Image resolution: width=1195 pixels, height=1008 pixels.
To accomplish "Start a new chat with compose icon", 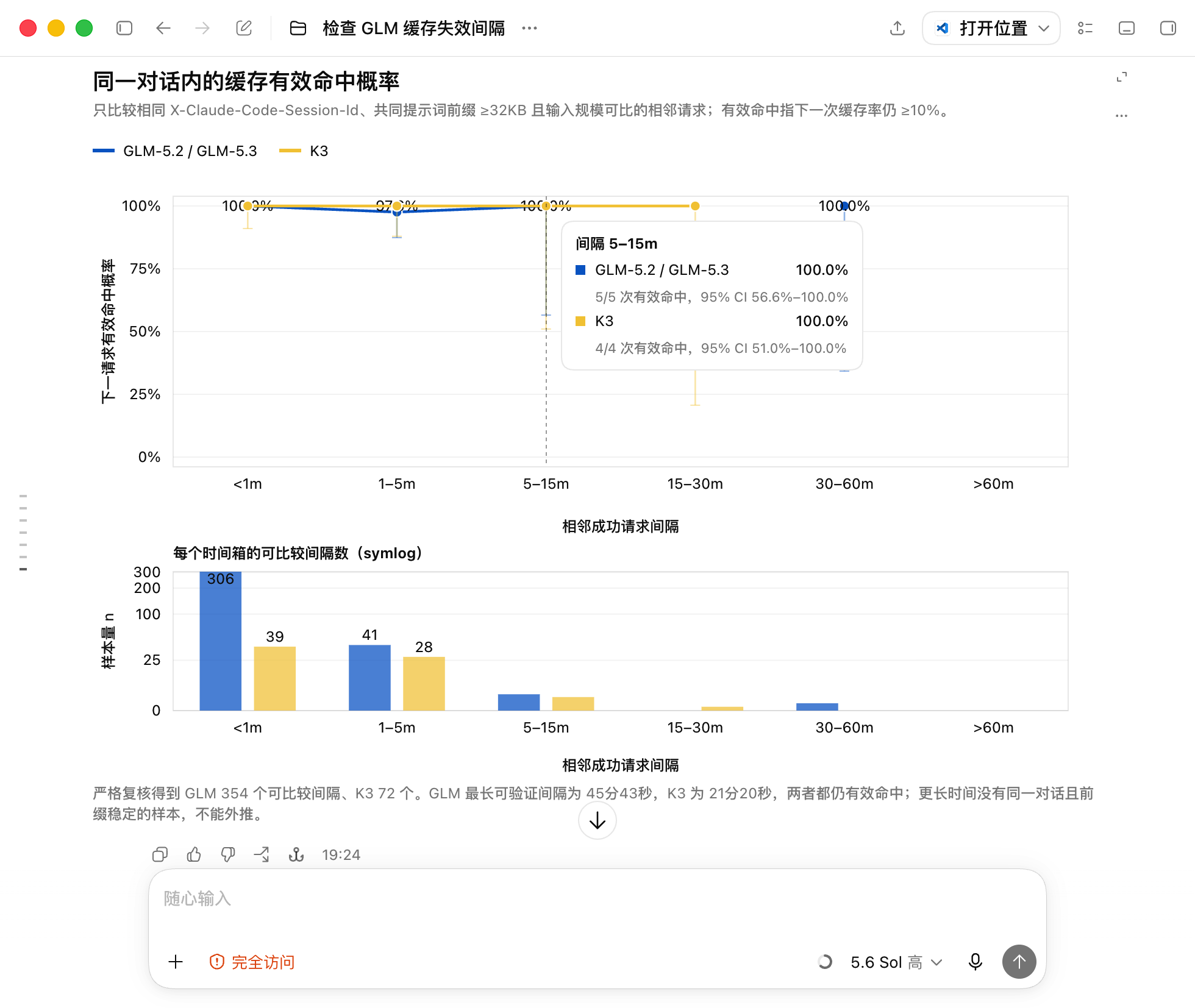I will click(x=244, y=28).
